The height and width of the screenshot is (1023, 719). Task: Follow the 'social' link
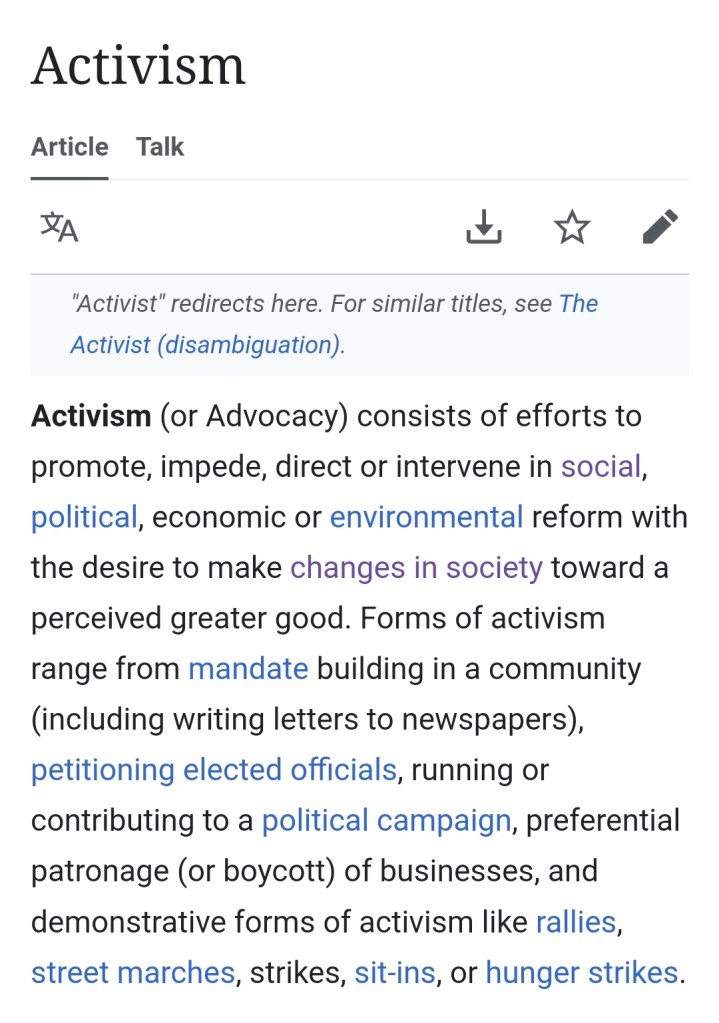click(x=600, y=466)
